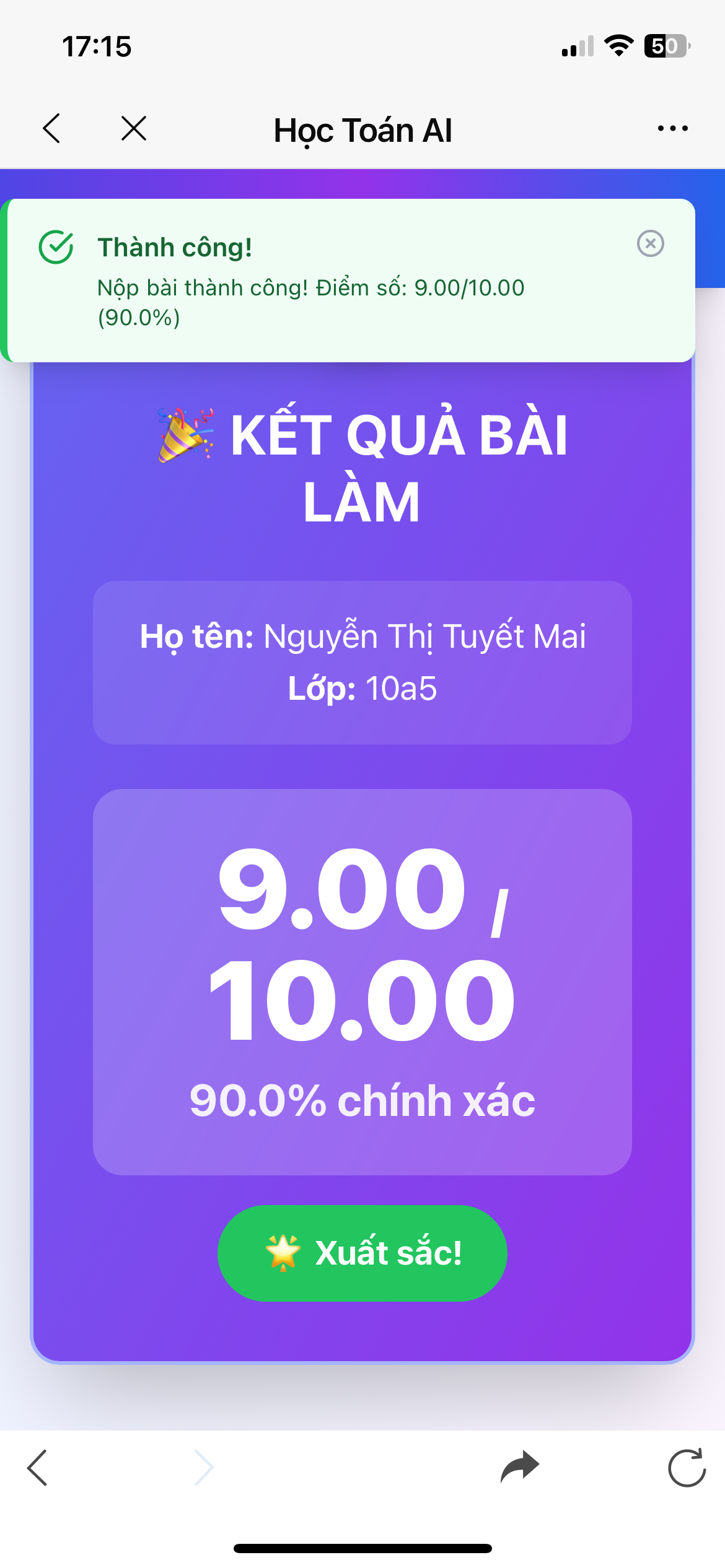Navigate back with the bottom toolbar arrow
Screen dimensions: 725x1568
(37, 1467)
